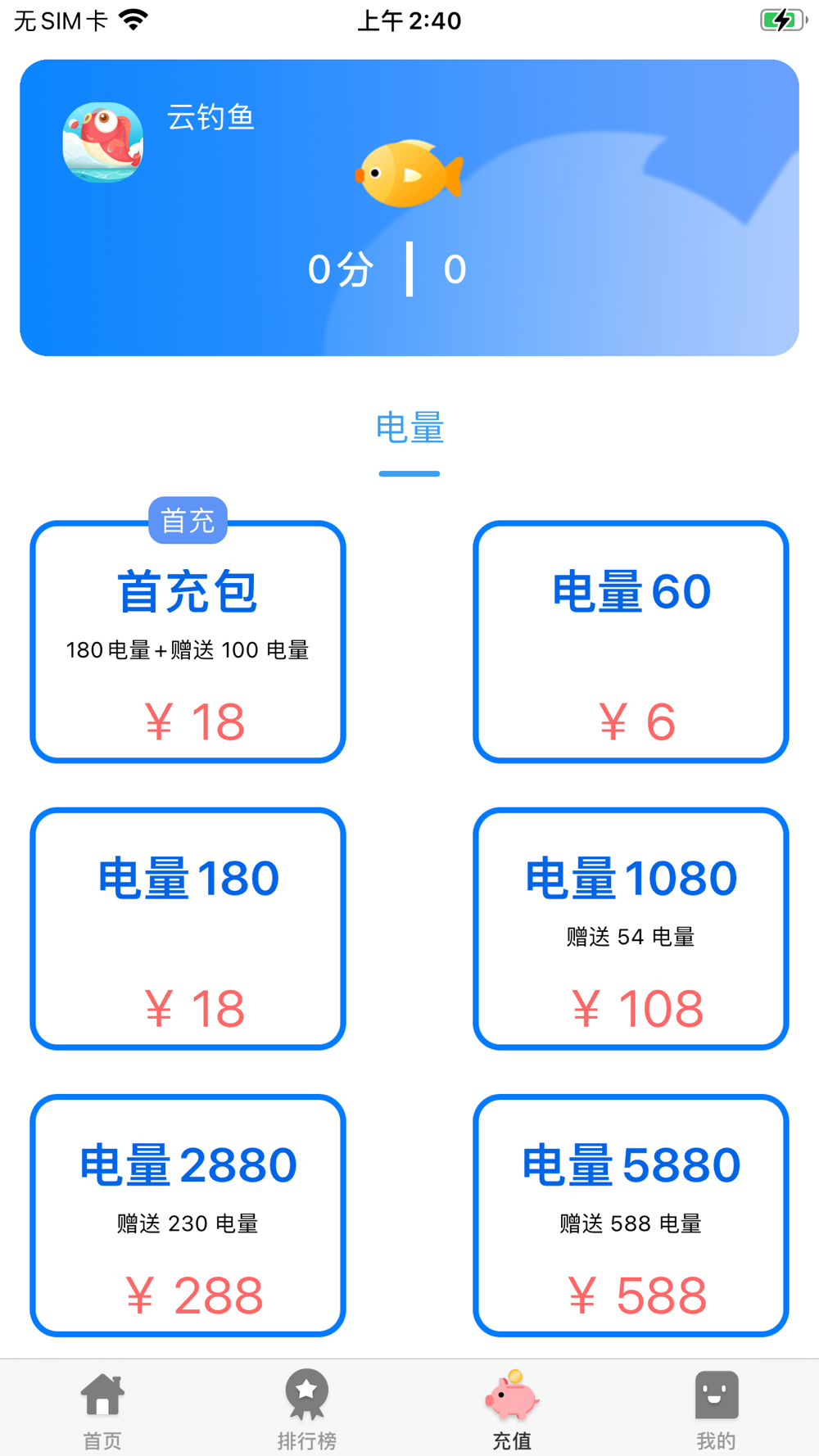819x1456 pixels.
Task: Select the 电量2880 package for ¥288
Action: click(188, 1215)
